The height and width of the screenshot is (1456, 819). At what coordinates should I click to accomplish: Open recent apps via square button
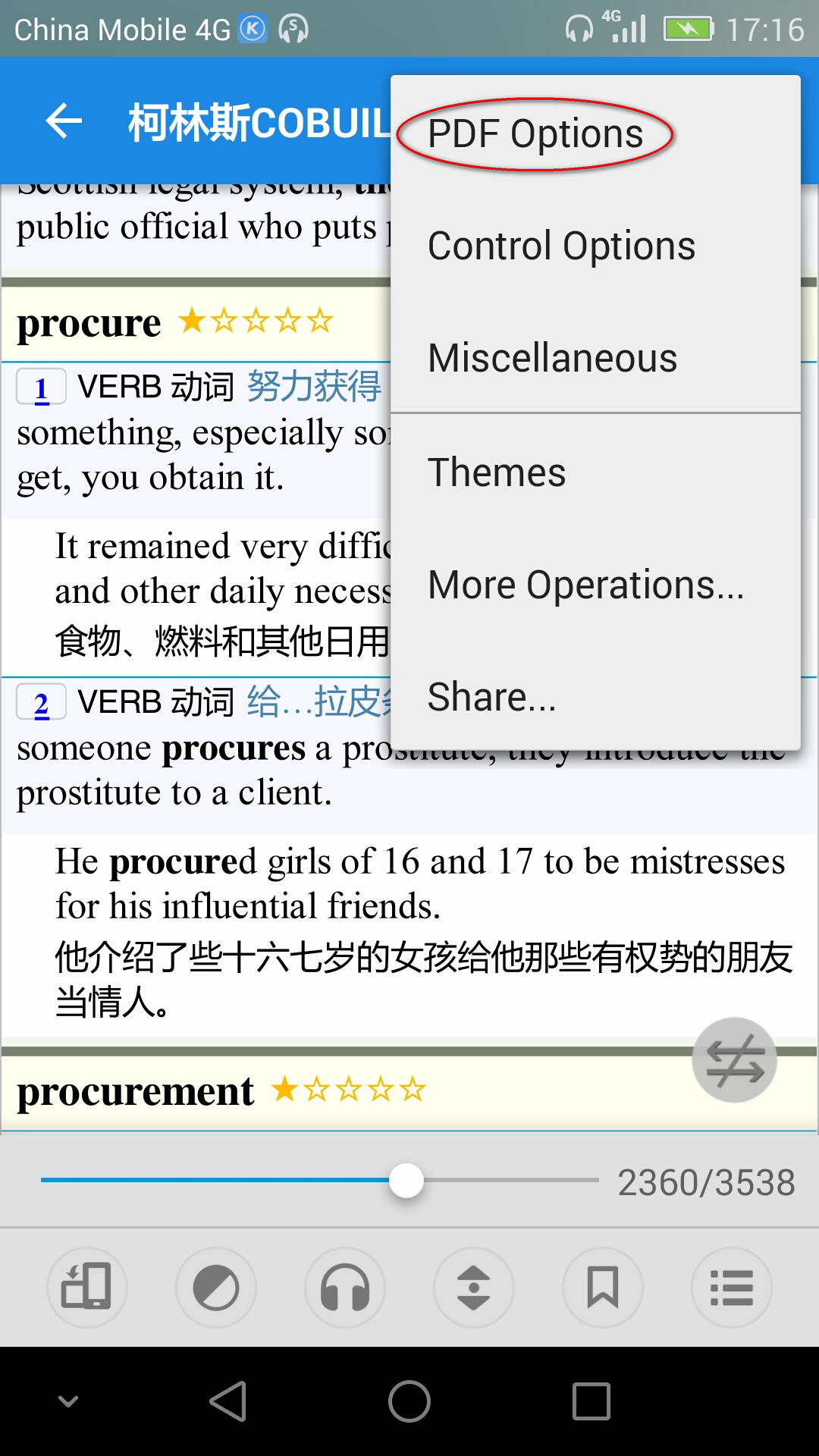tap(591, 1401)
